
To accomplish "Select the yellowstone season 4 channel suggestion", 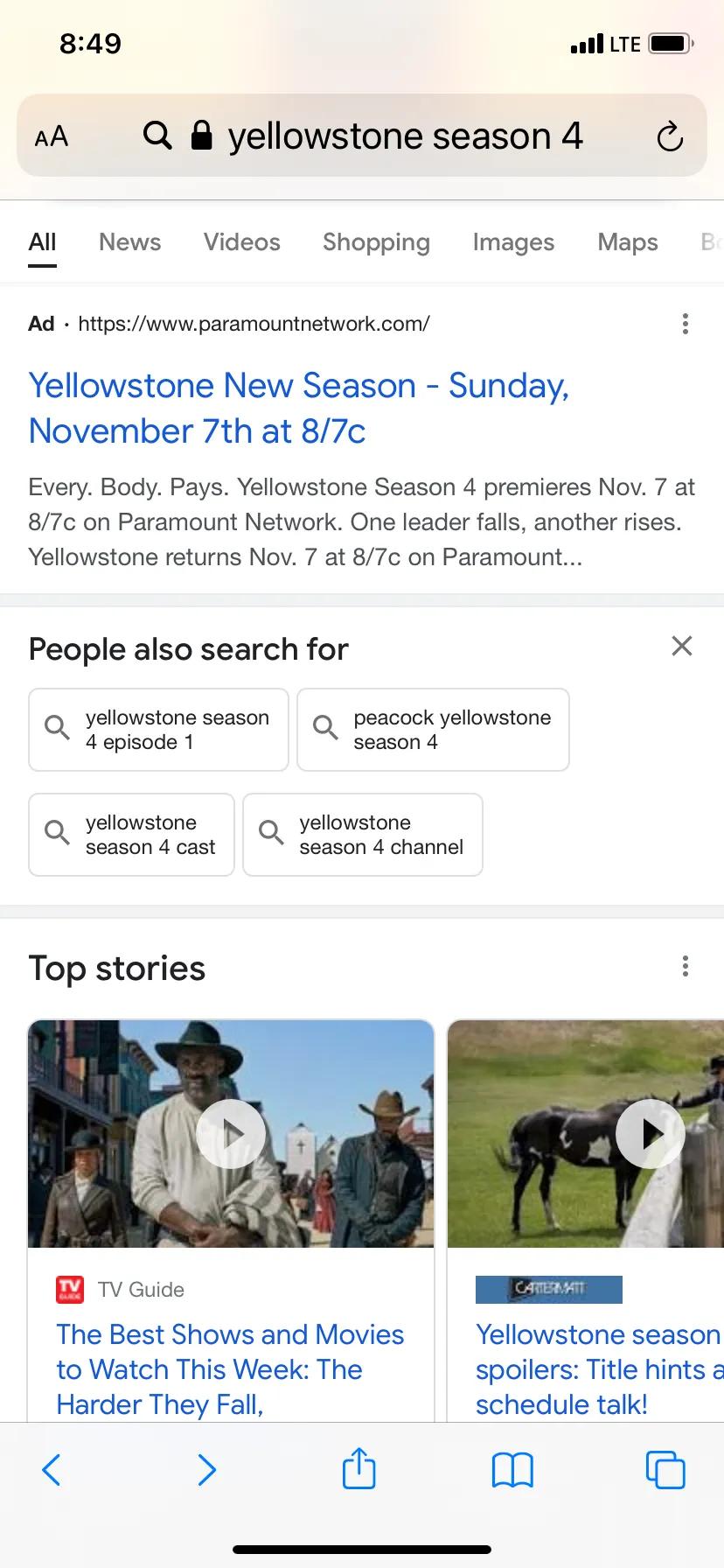I will tap(362, 835).
